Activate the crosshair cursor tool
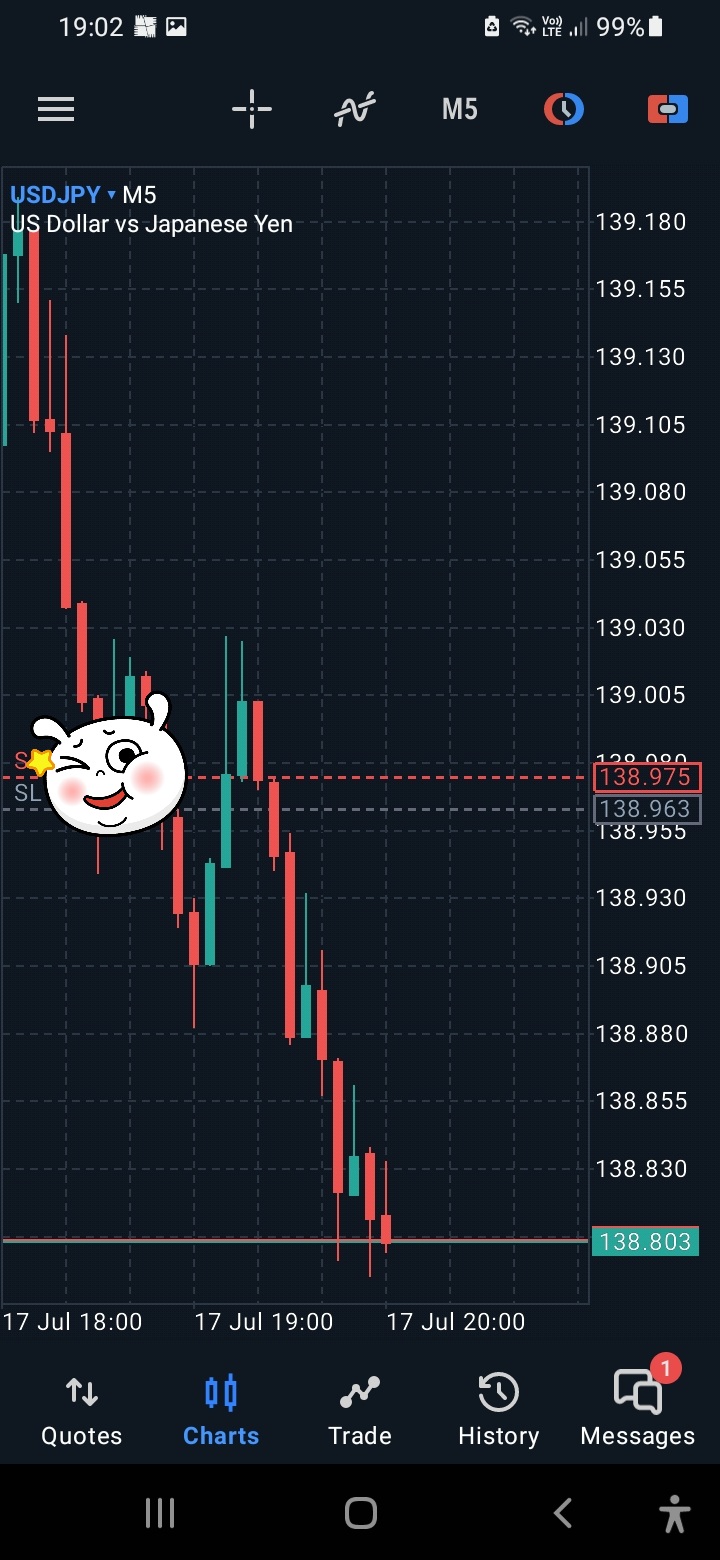The image size is (720, 1560). [252, 109]
